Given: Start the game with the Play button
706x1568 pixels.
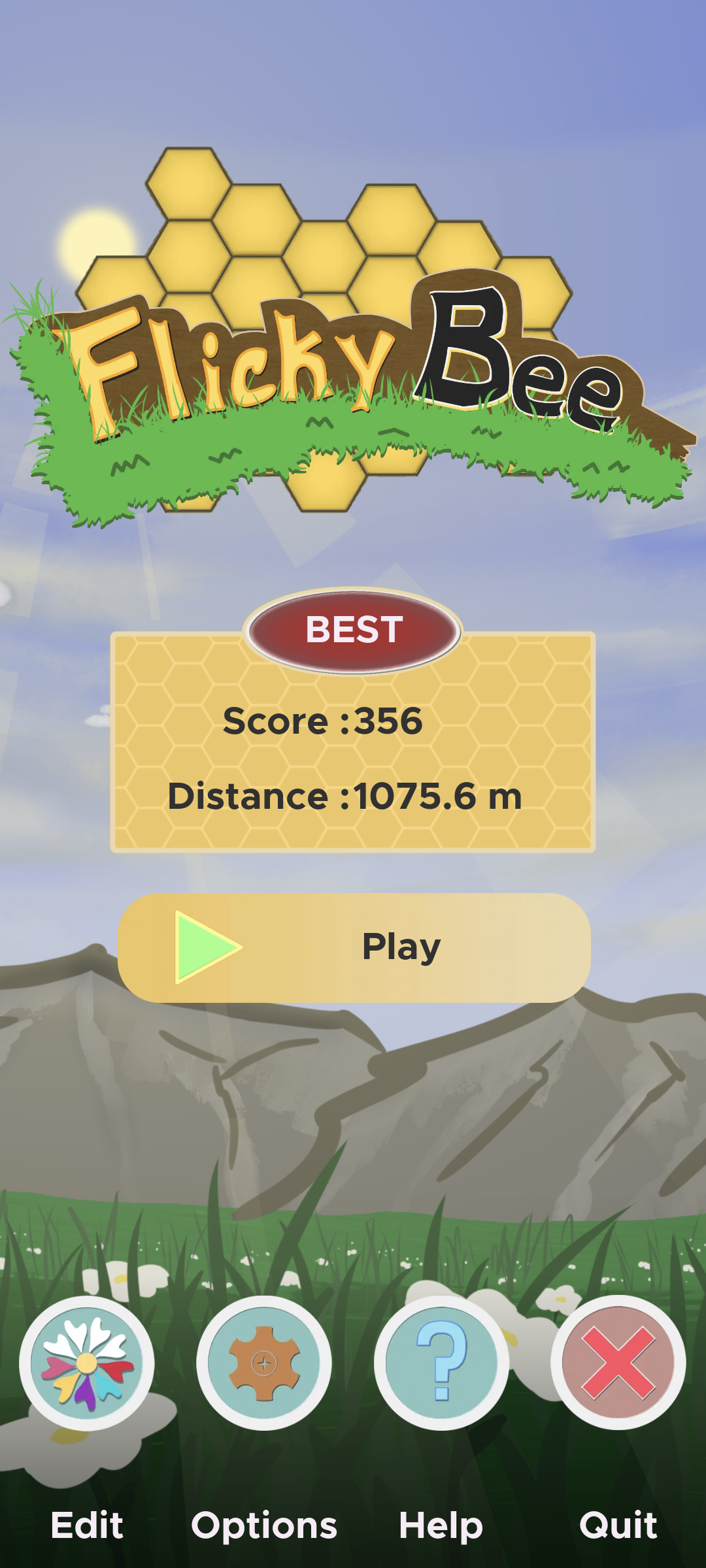Looking at the screenshot, I should coord(354,947).
